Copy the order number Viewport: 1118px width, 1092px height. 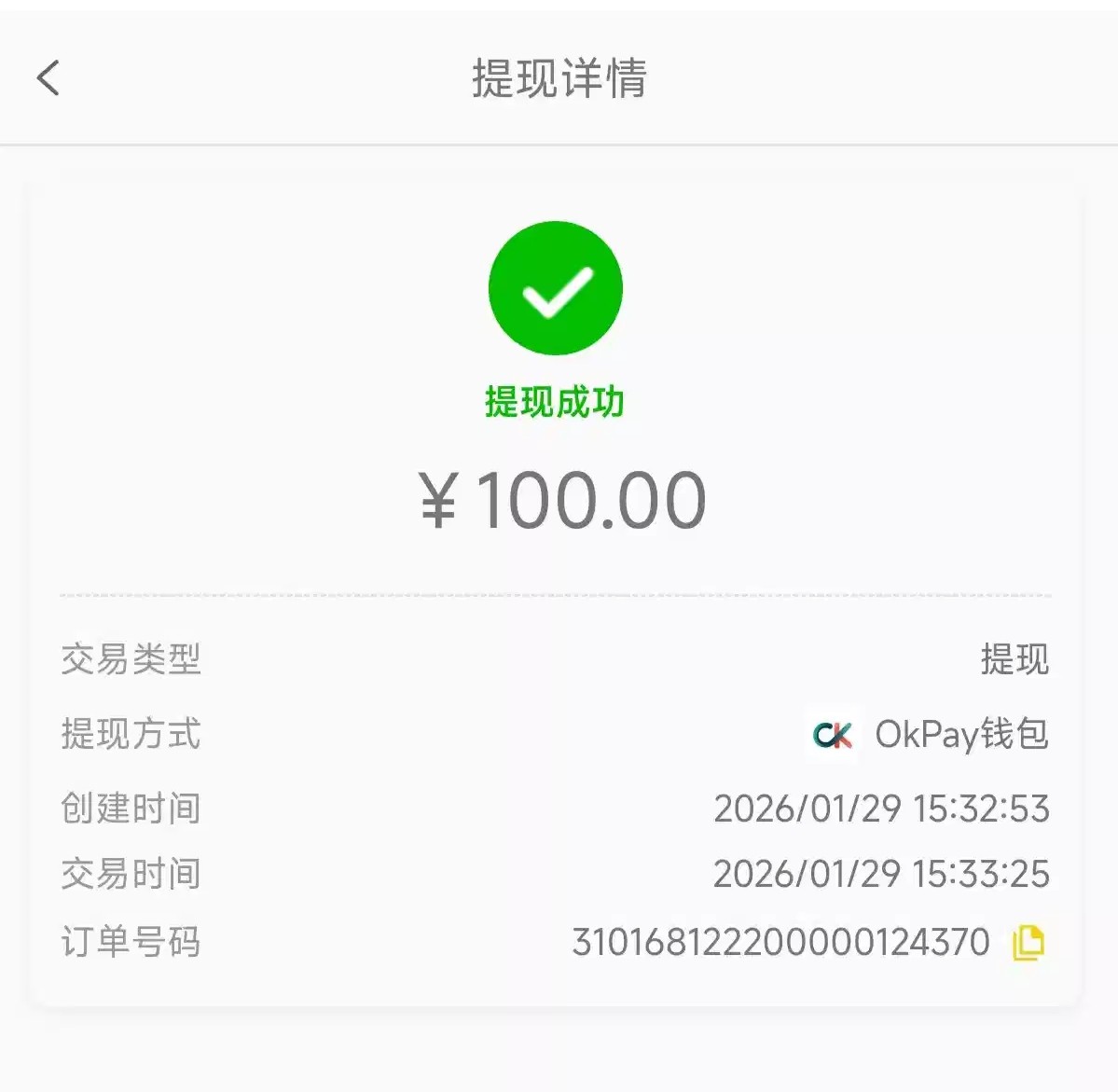click(1028, 943)
